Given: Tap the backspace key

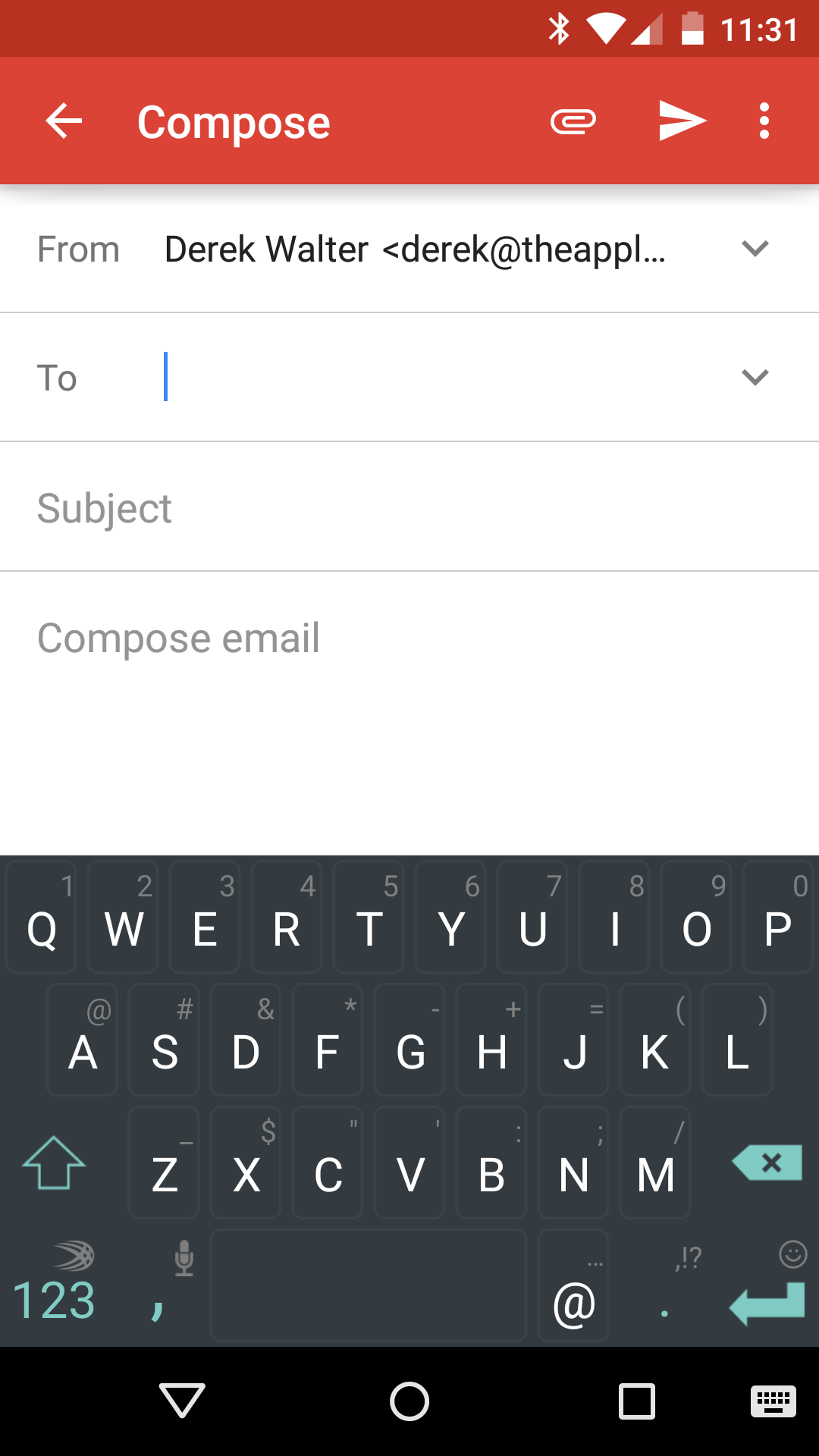Looking at the screenshot, I should click(767, 1163).
